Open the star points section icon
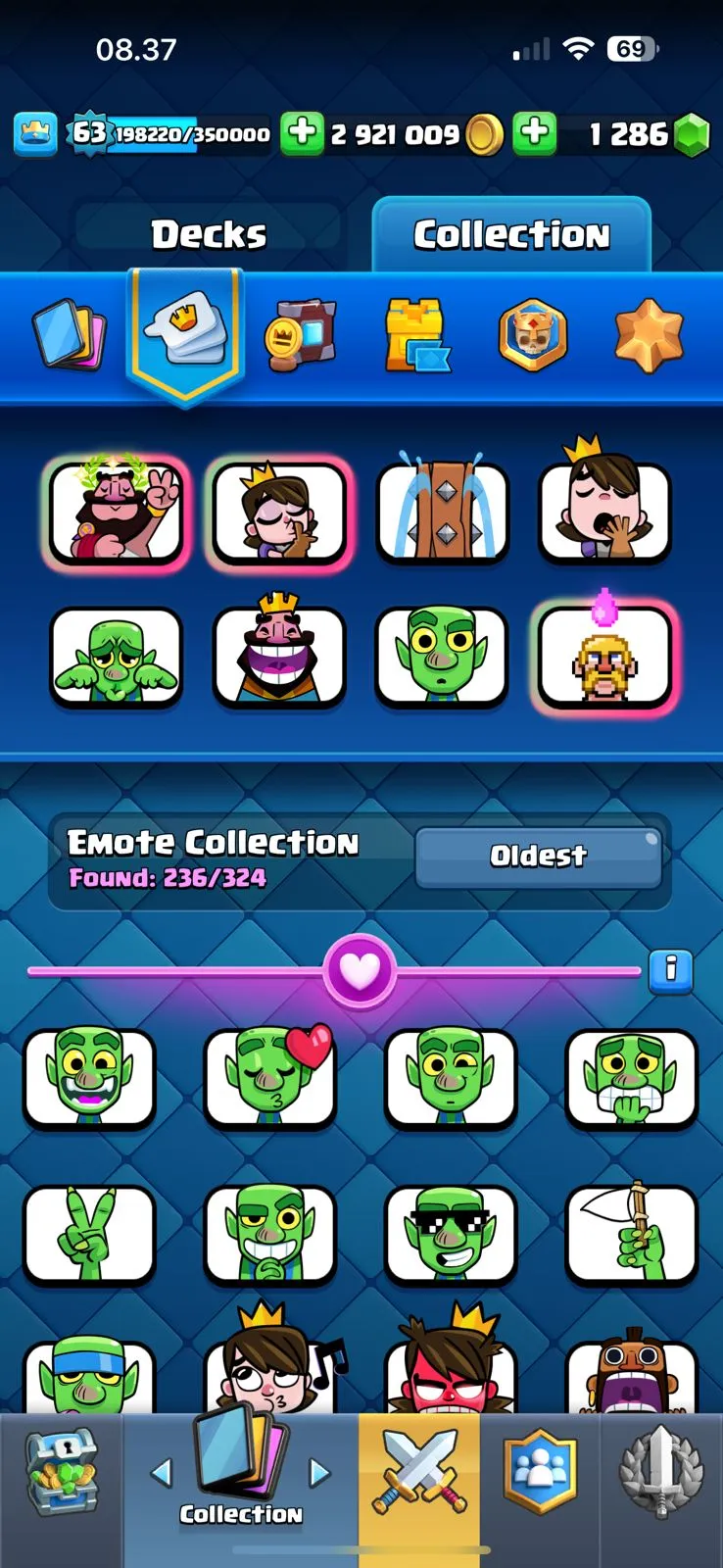The image size is (723, 1568). click(648, 335)
